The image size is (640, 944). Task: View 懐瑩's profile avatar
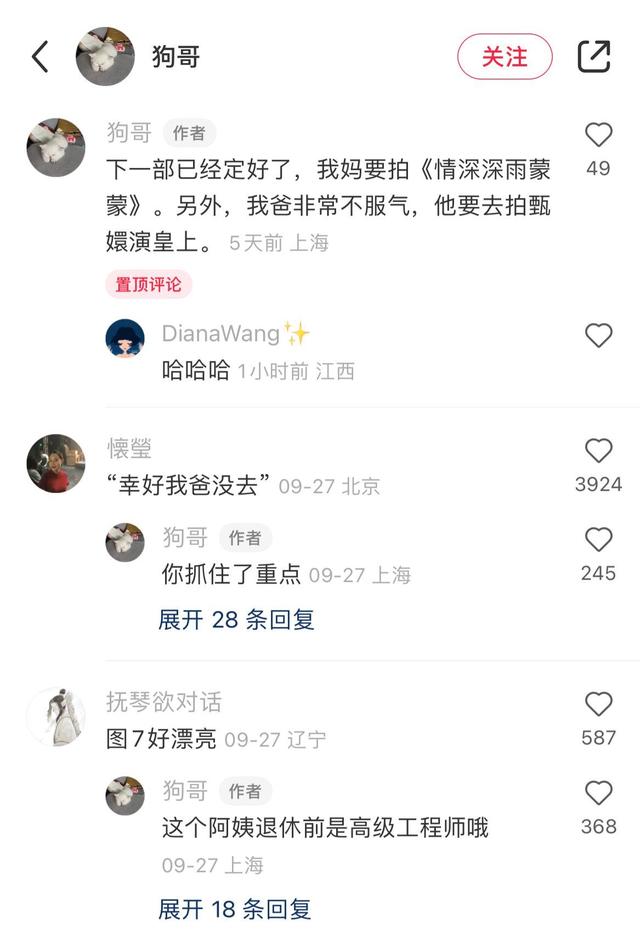coord(55,464)
